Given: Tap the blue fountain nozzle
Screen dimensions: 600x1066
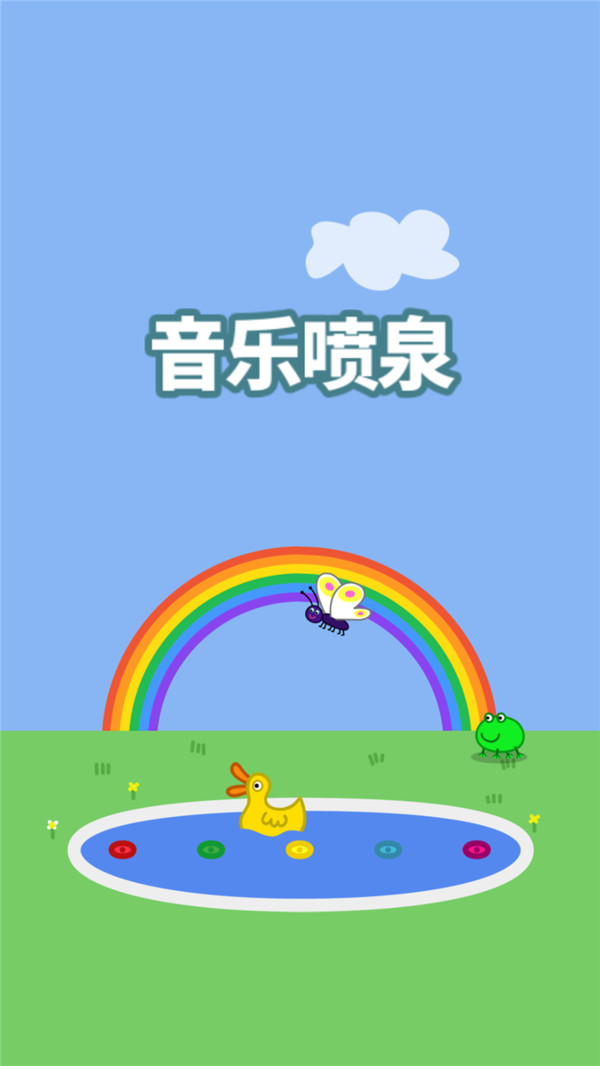Looking at the screenshot, I should point(388,849).
